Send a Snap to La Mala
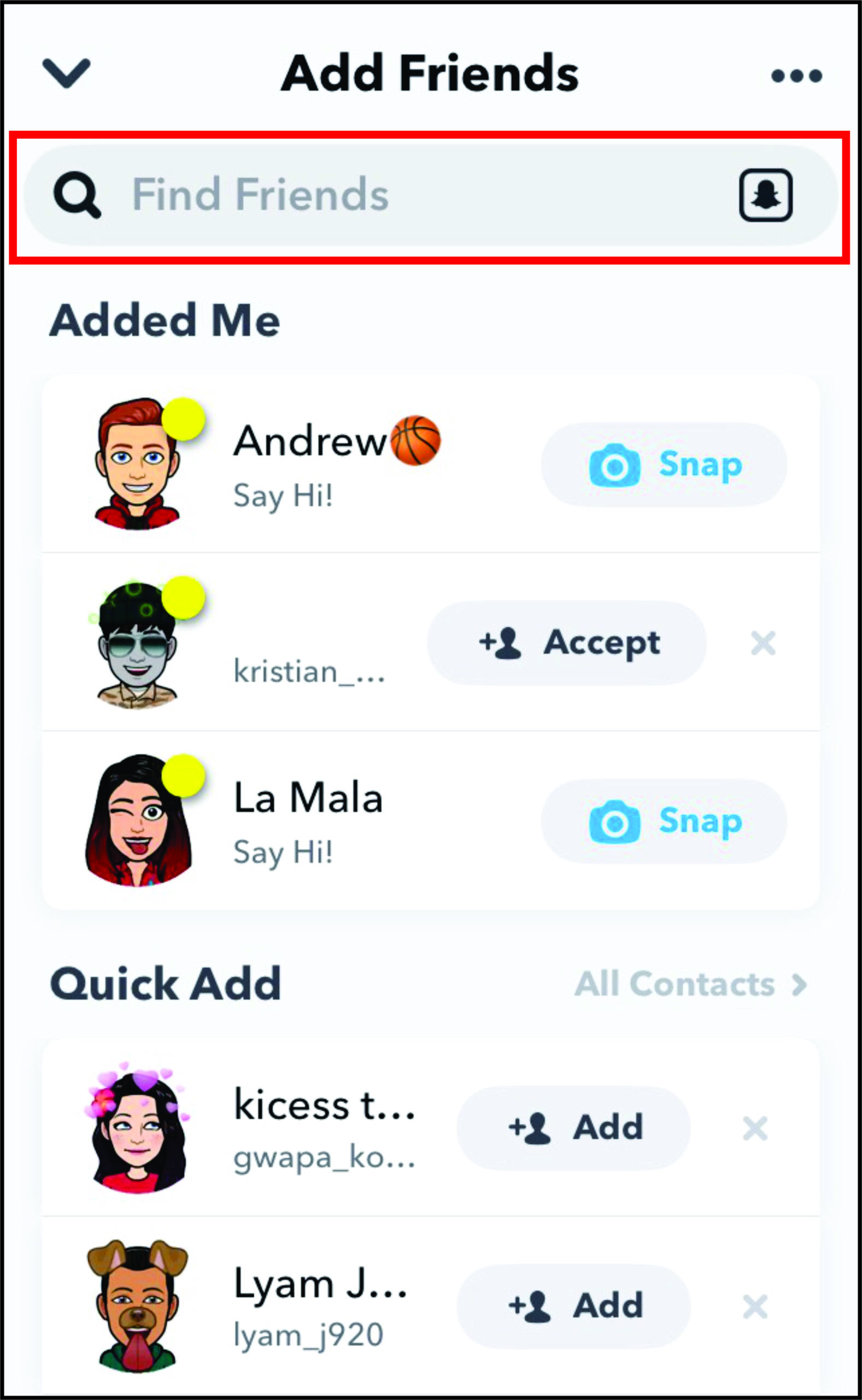Image resolution: width=862 pixels, height=1400 pixels. coord(664,822)
